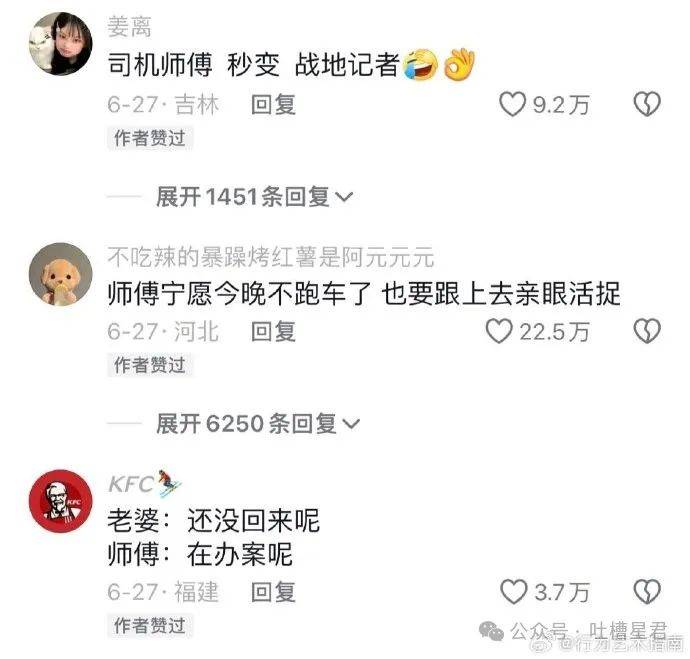690x659 pixels.
Task: Like 姜离's comment
Action: coord(513,104)
